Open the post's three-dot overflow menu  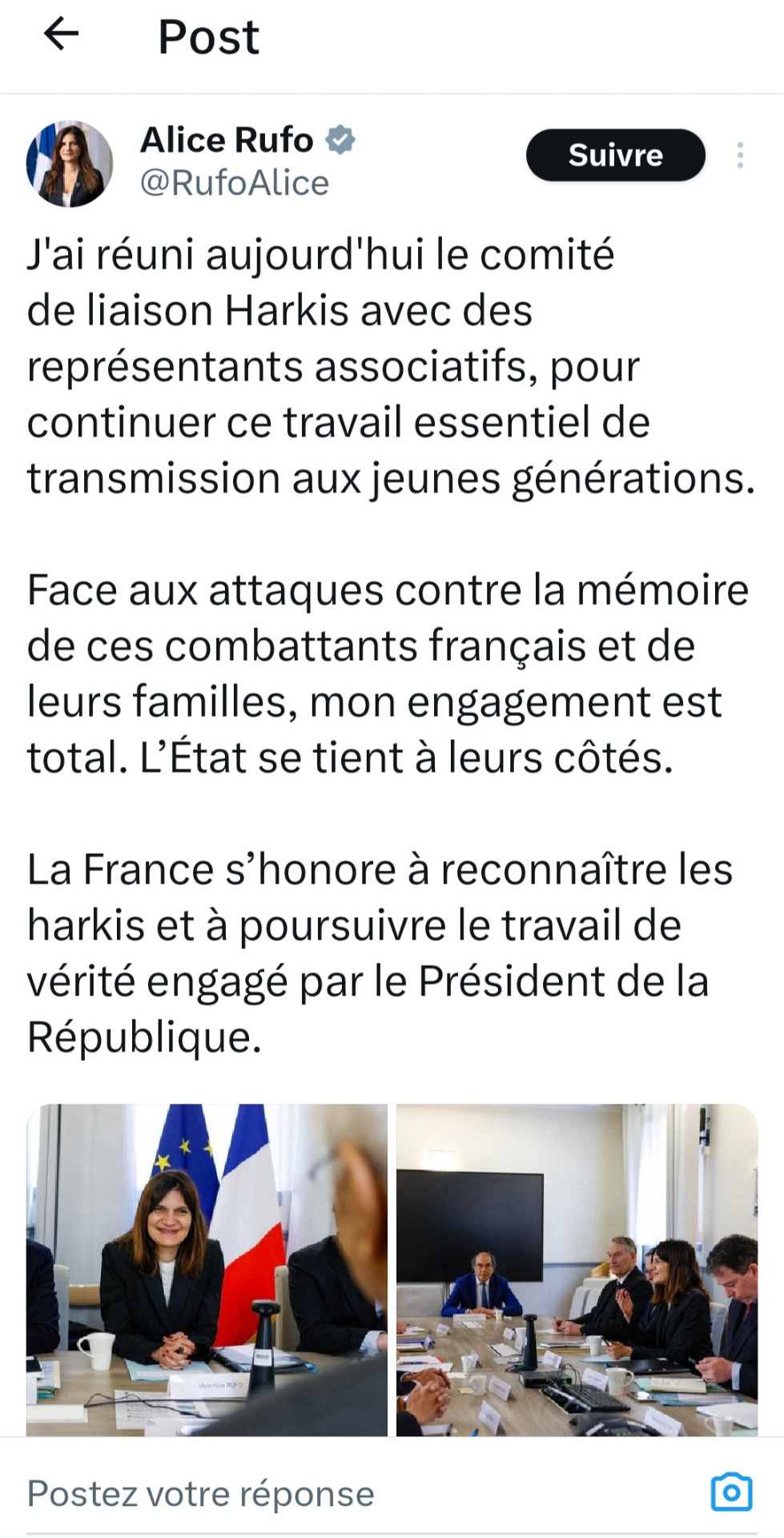click(740, 155)
